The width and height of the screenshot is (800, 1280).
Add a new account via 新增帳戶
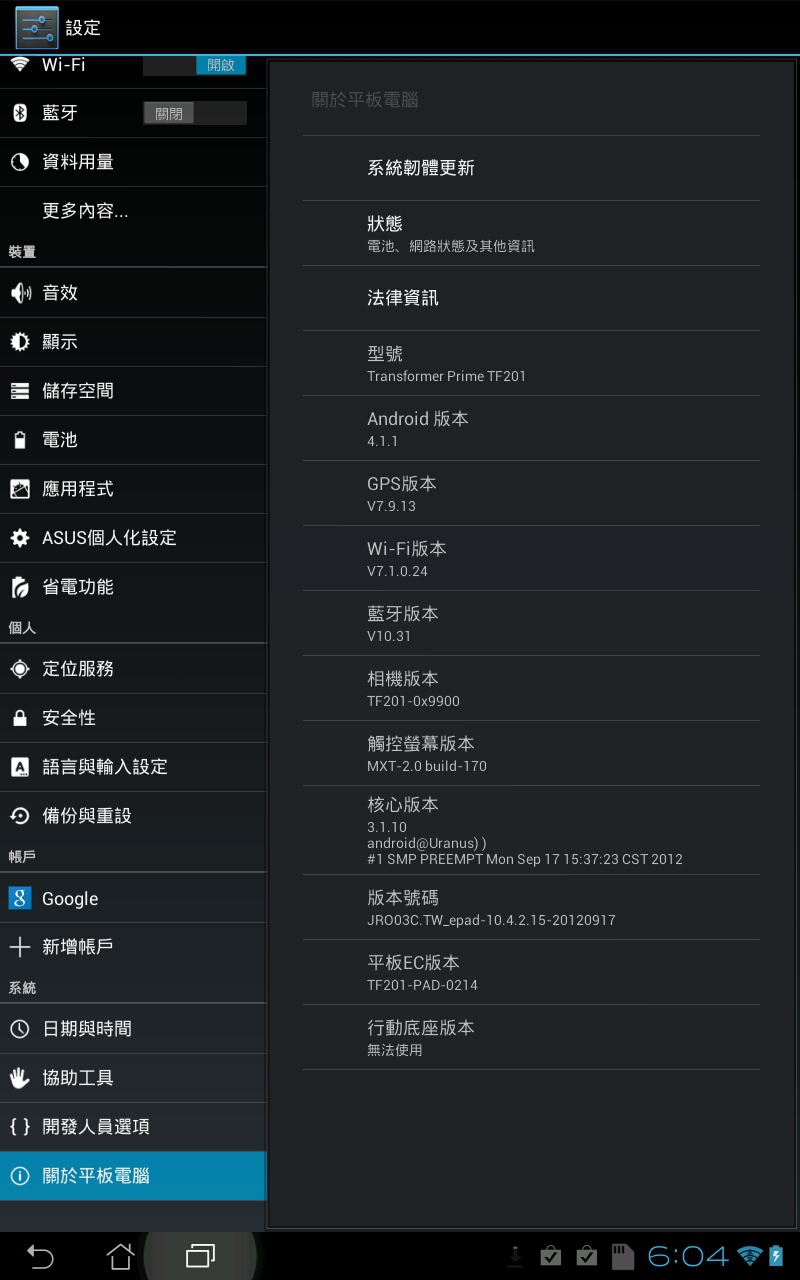click(133, 947)
